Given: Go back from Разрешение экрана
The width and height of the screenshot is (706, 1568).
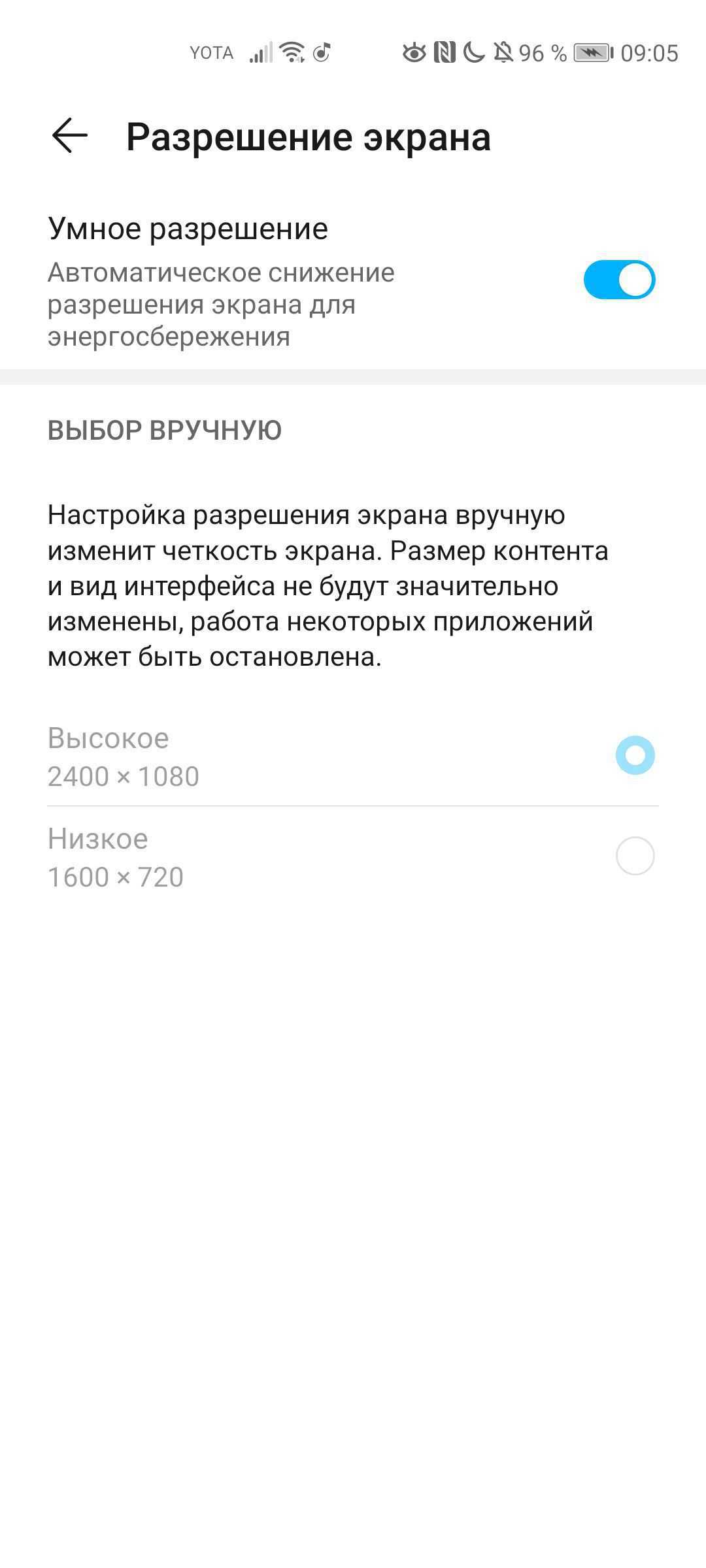Looking at the screenshot, I should tap(70, 136).
